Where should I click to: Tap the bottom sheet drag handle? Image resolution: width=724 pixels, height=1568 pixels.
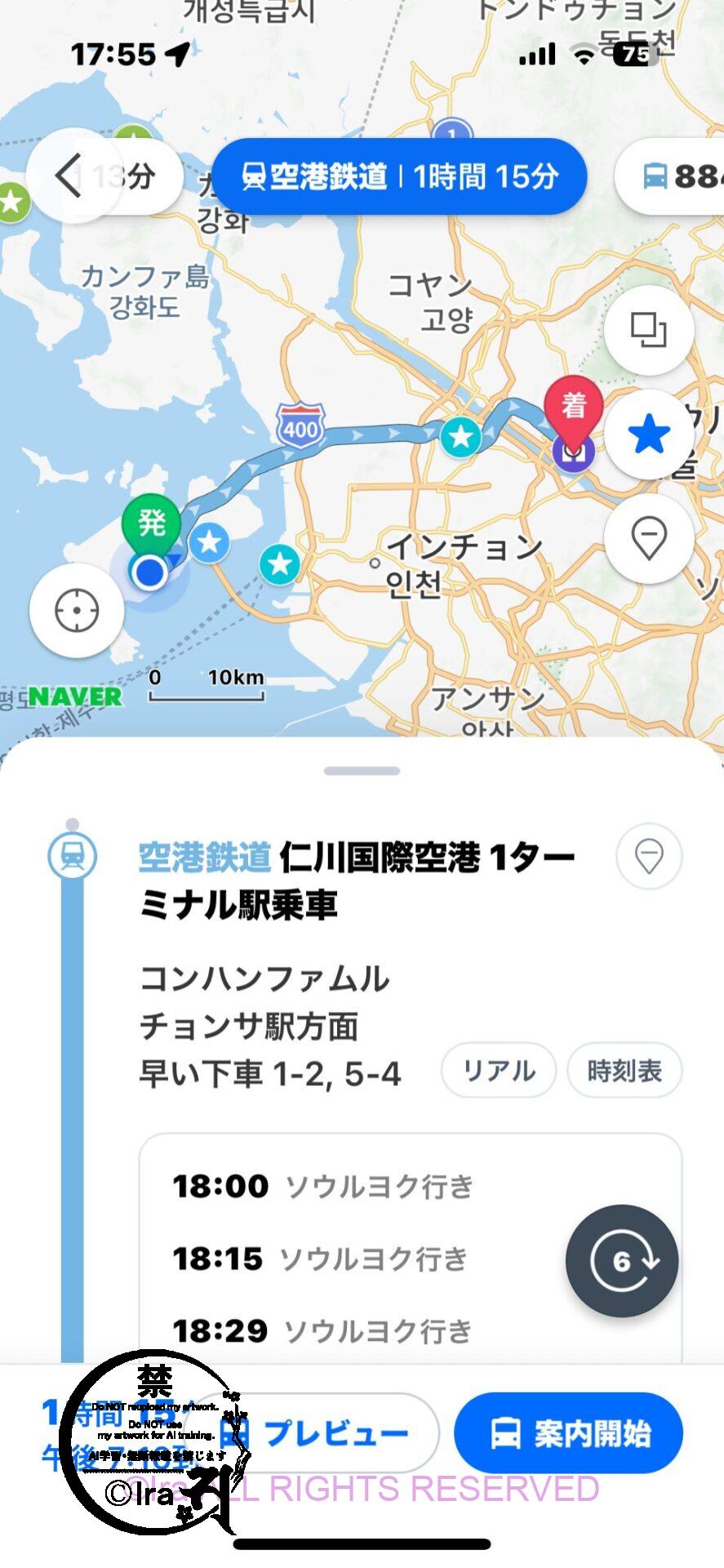coord(362,770)
